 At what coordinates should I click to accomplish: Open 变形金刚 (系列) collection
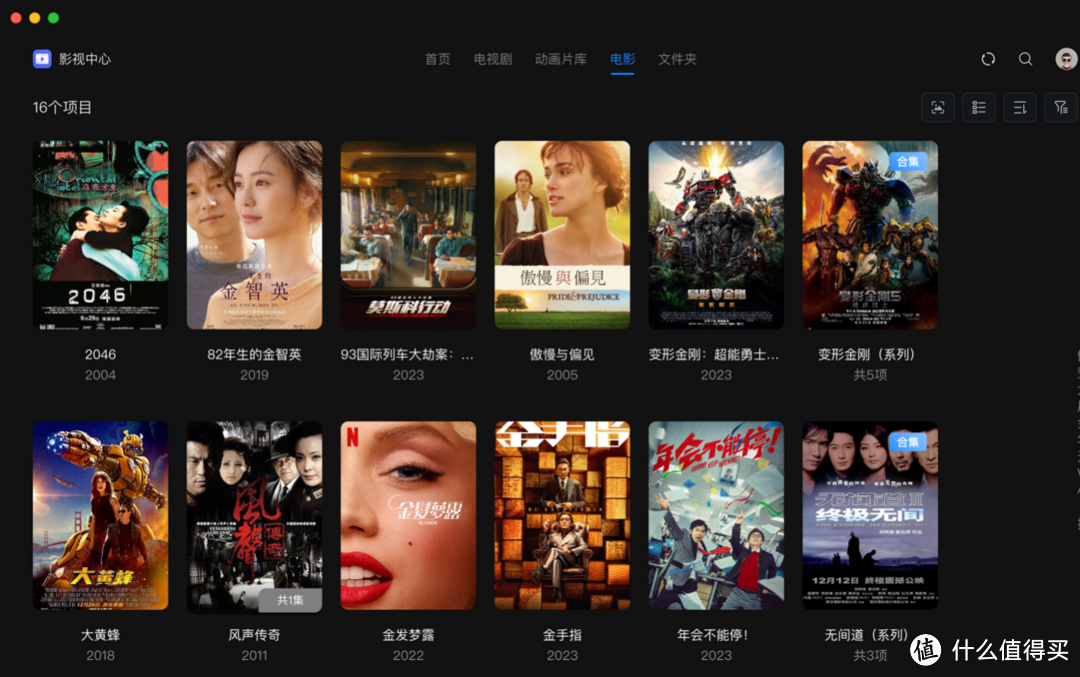[x=870, y=235]
